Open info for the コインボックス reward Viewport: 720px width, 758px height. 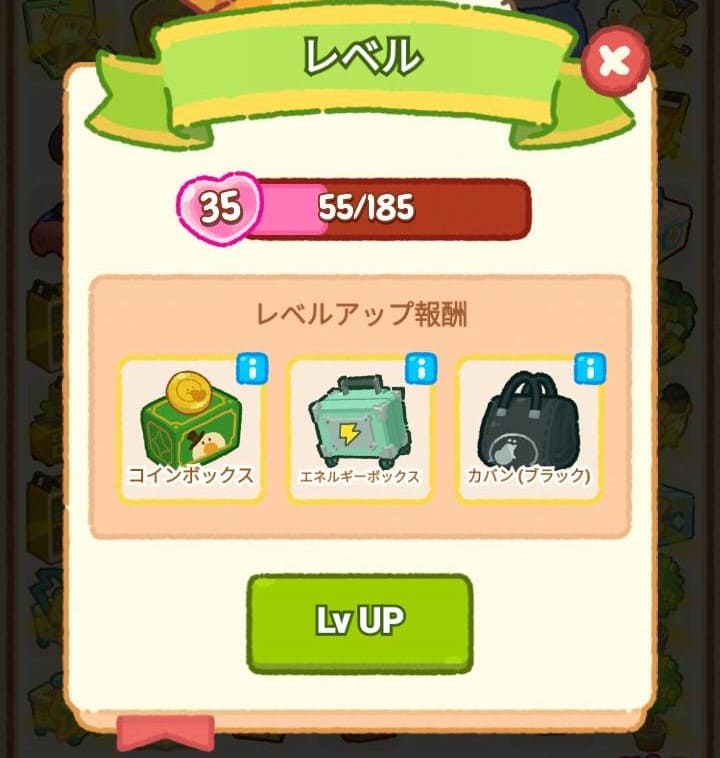(254, 368)
